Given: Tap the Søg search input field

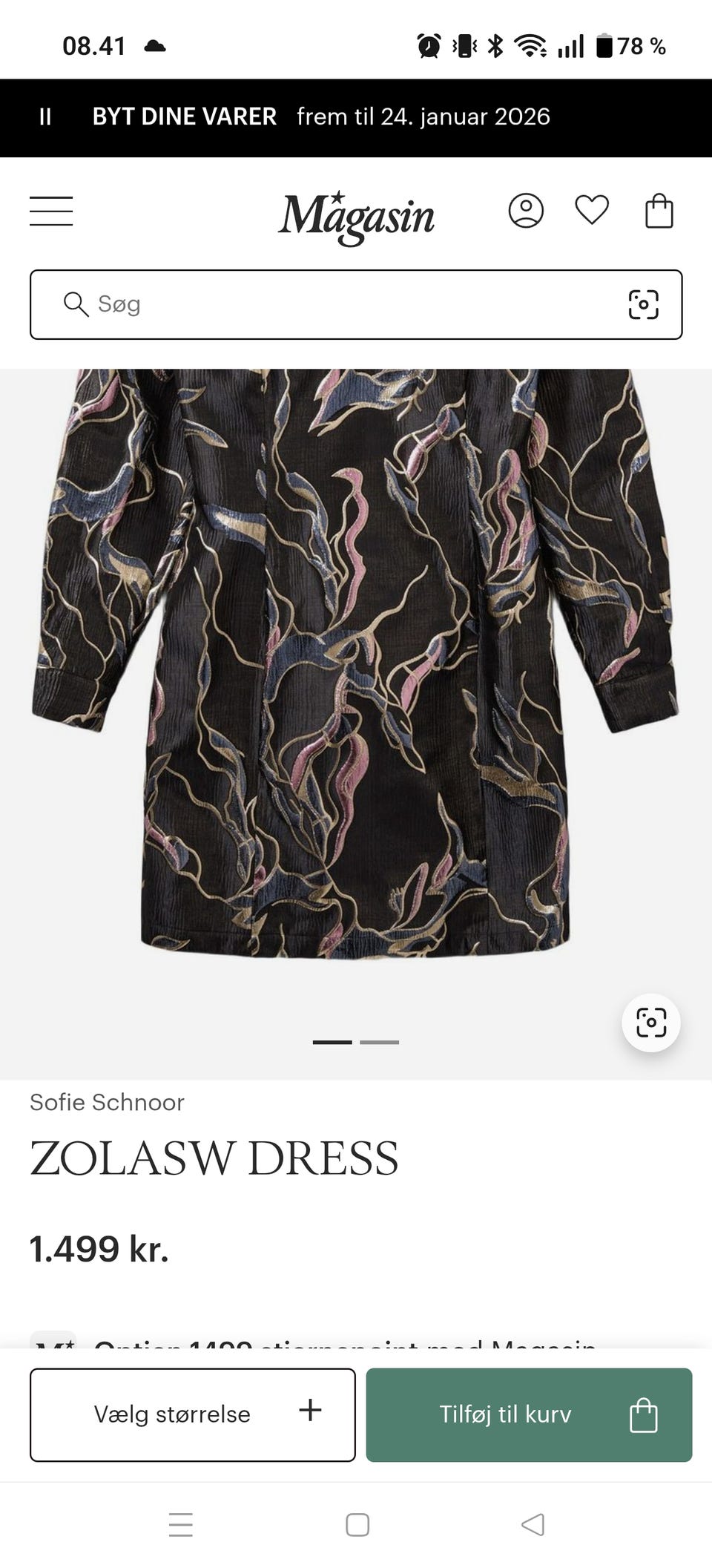Looking at the screenshot, I should coord(297,304).
